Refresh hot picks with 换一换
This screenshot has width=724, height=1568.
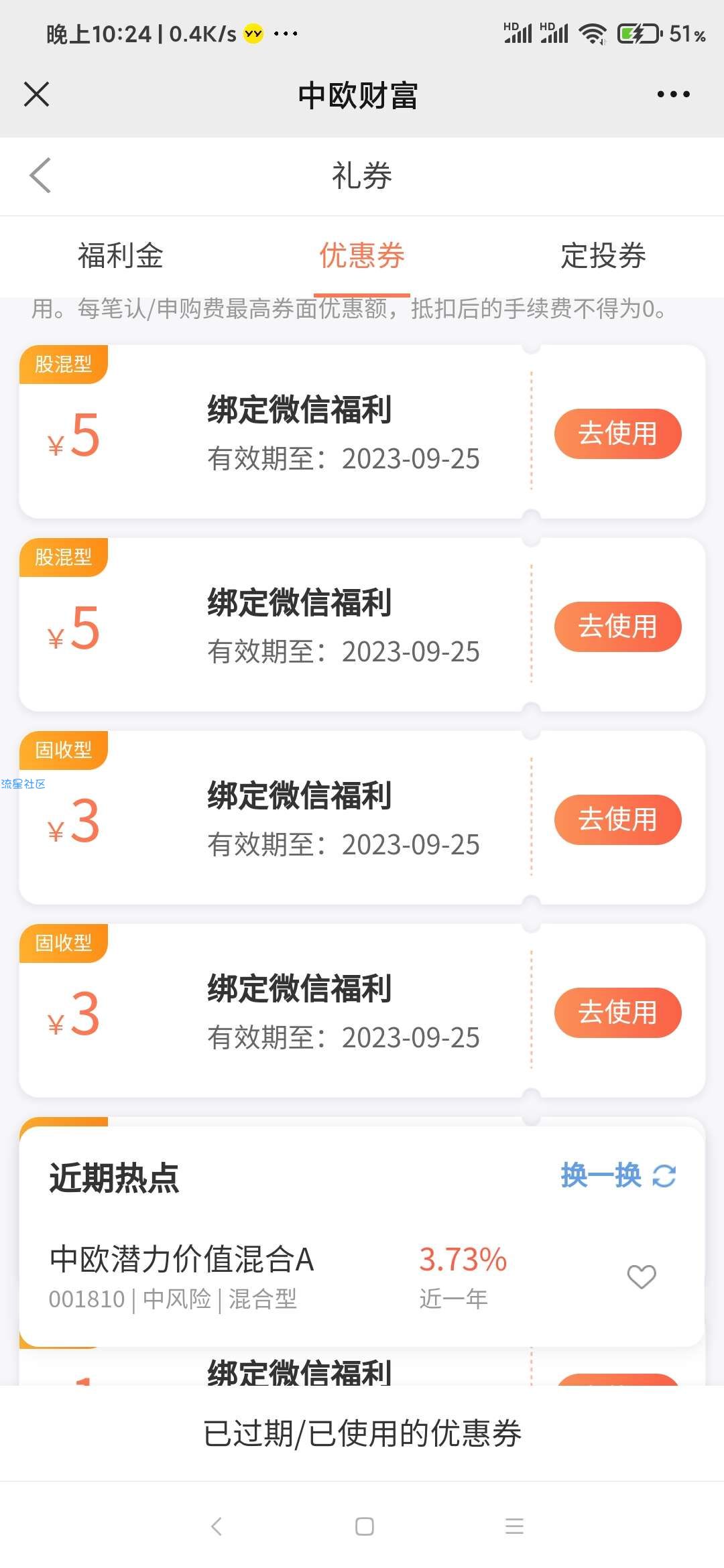[618, 1175]
